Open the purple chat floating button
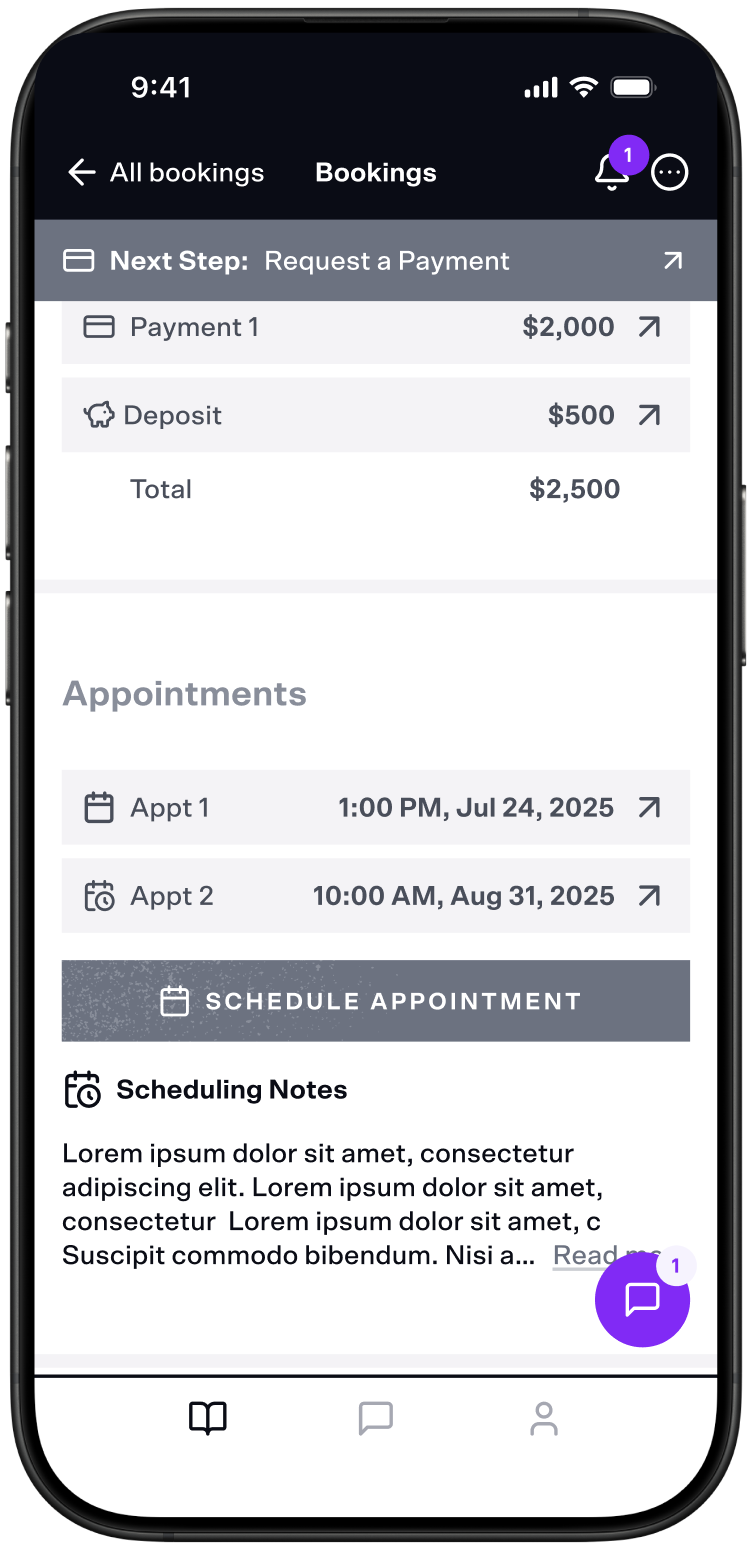 (641, 1300)
